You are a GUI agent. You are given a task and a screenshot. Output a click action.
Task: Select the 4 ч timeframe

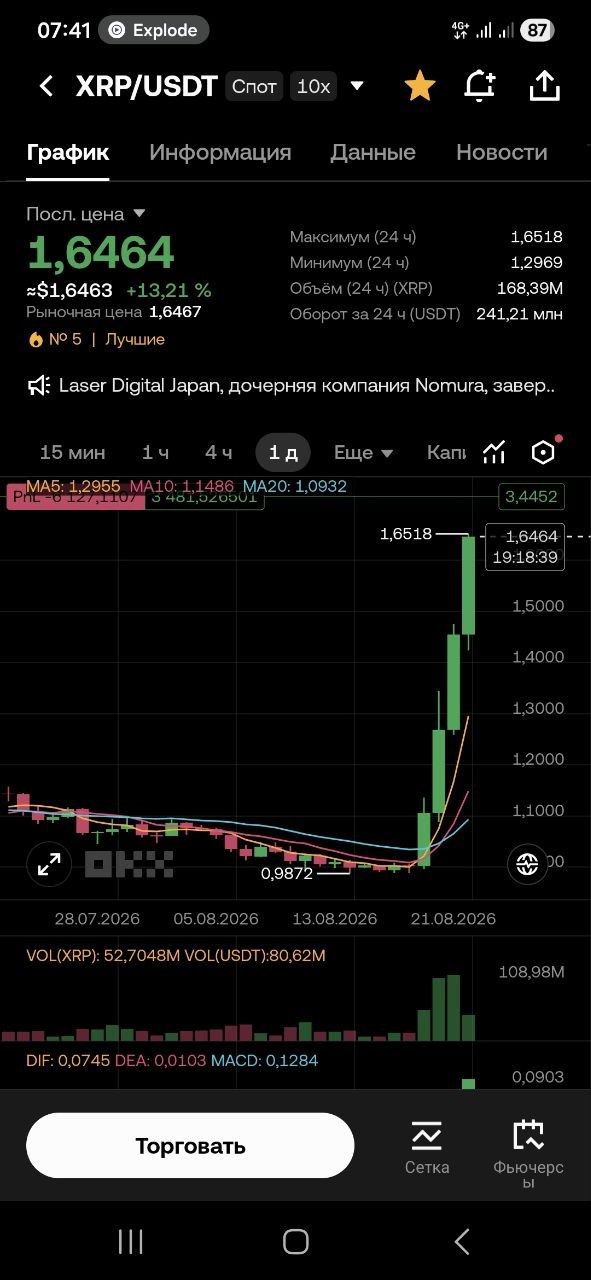point(219,453)
